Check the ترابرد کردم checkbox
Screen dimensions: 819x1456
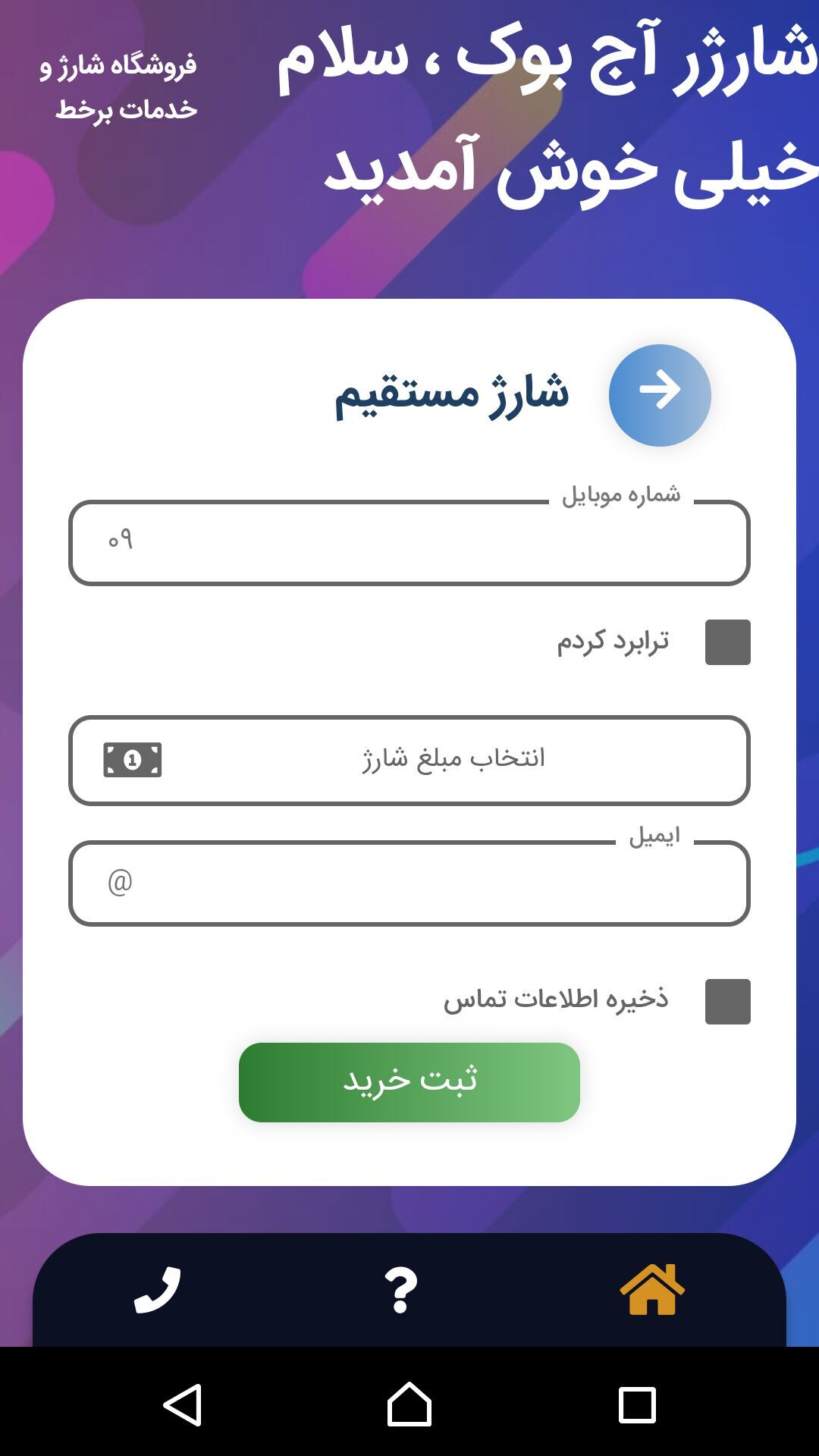727,642
